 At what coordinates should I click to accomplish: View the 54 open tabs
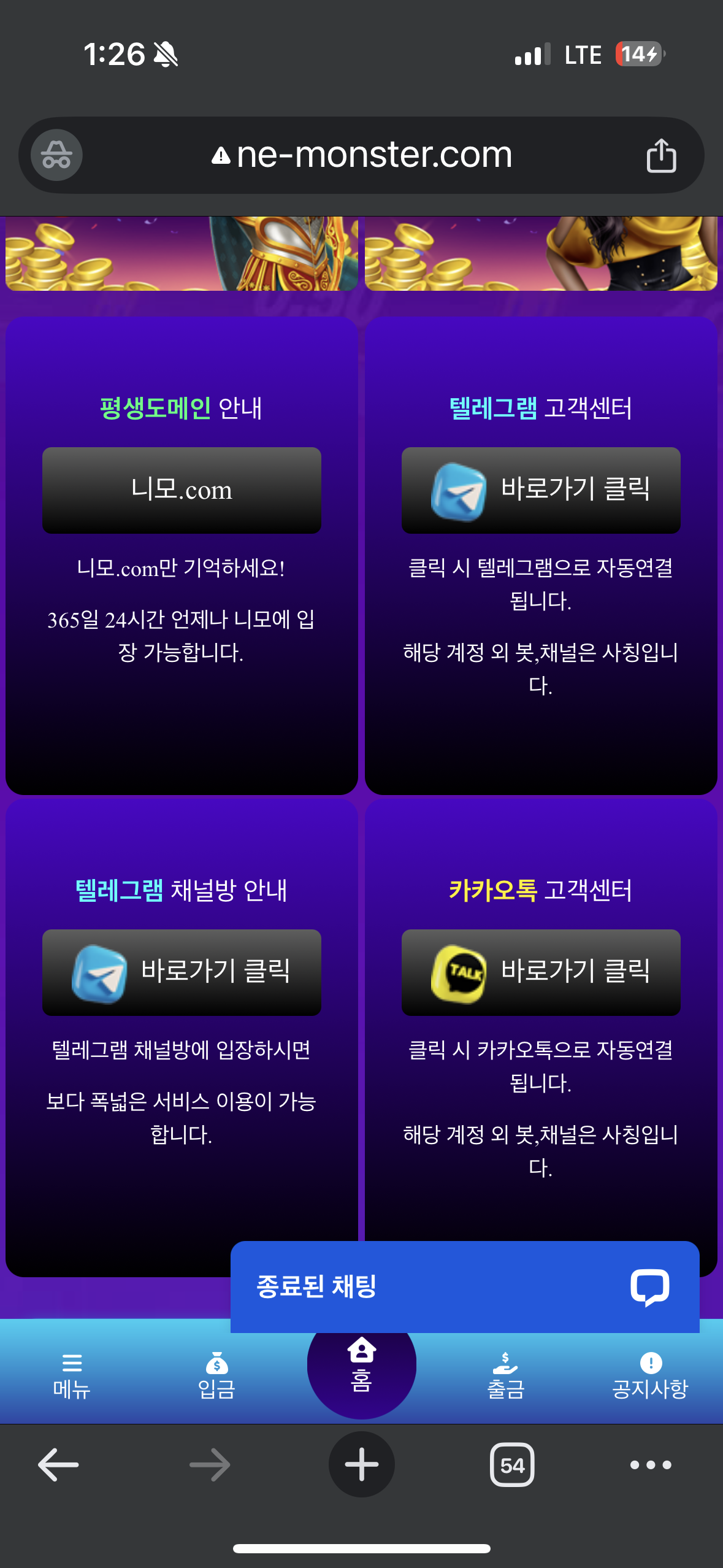[x=512, y=1465]
